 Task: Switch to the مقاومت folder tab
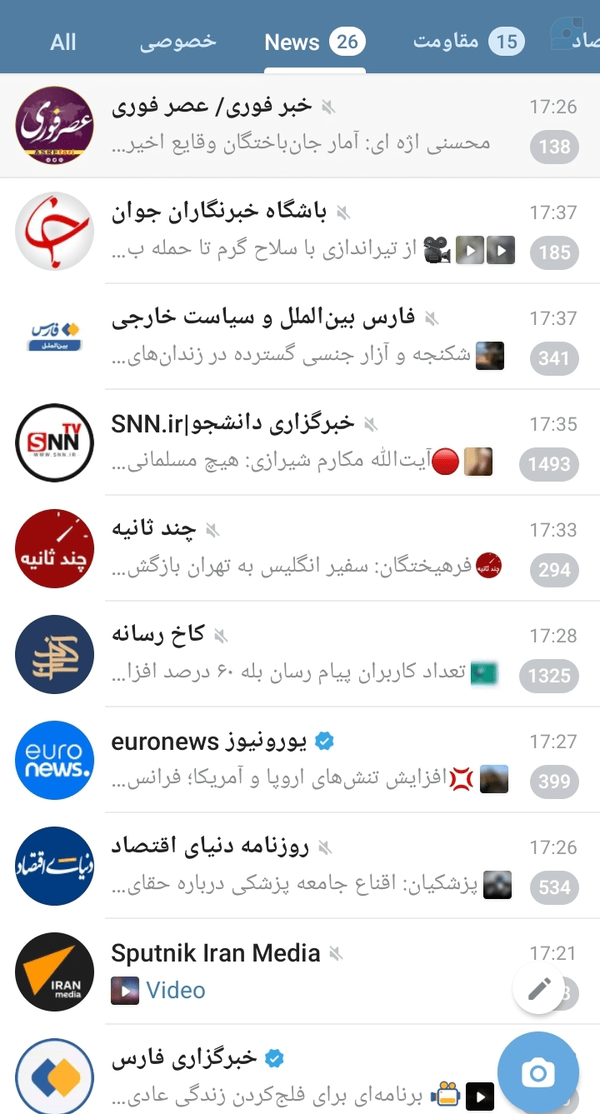tap(469, 42)
